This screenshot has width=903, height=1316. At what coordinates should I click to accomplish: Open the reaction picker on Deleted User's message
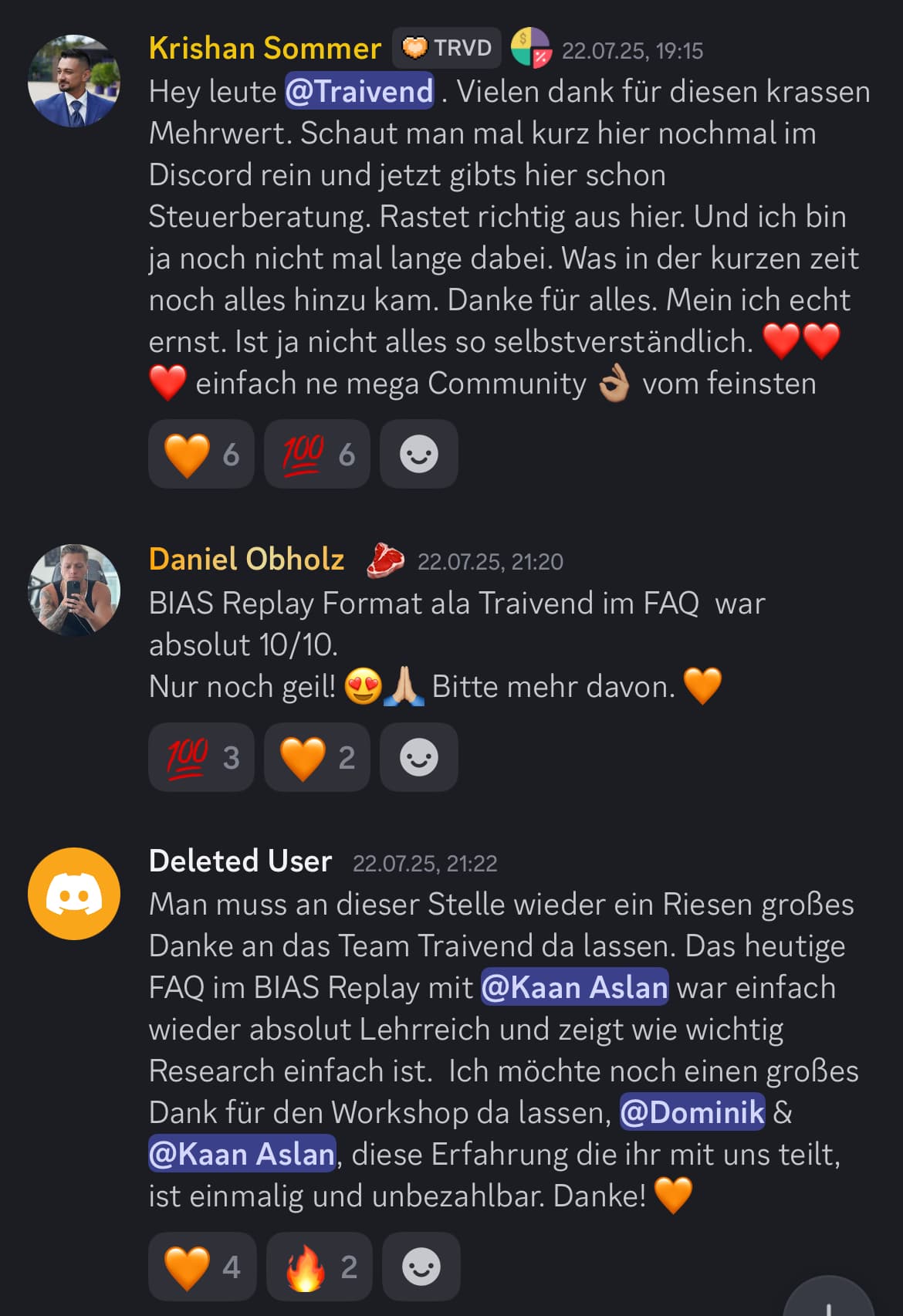click(421, 1265)
